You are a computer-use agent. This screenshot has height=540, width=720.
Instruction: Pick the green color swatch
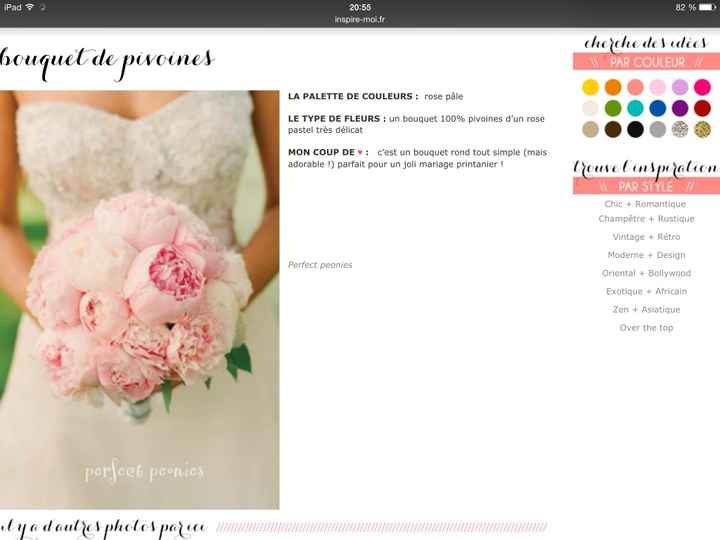click(x=613, y=108)
